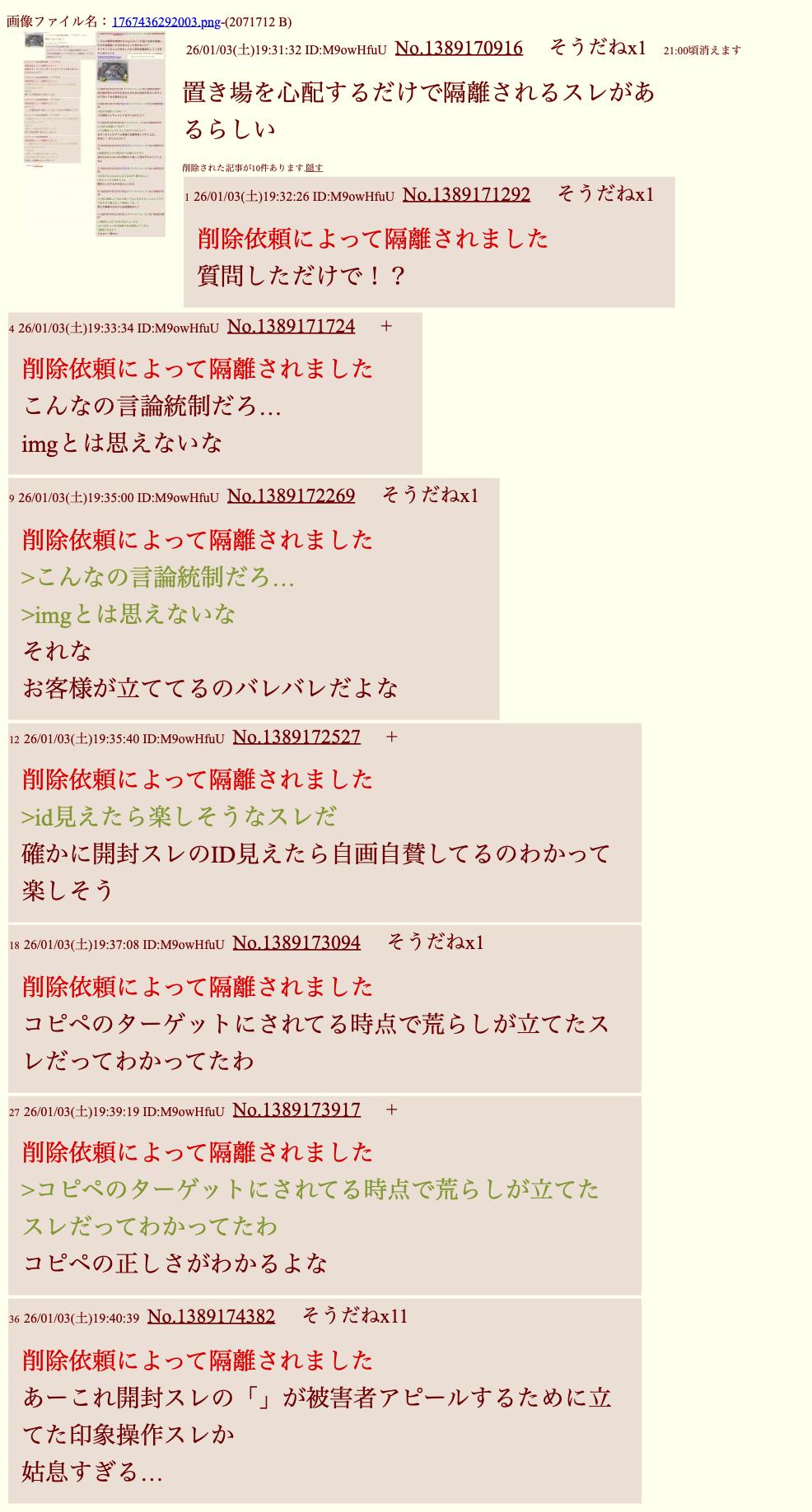Tap the + beside No.1389172527
812x1512 pixels.
tap(392, 737)
